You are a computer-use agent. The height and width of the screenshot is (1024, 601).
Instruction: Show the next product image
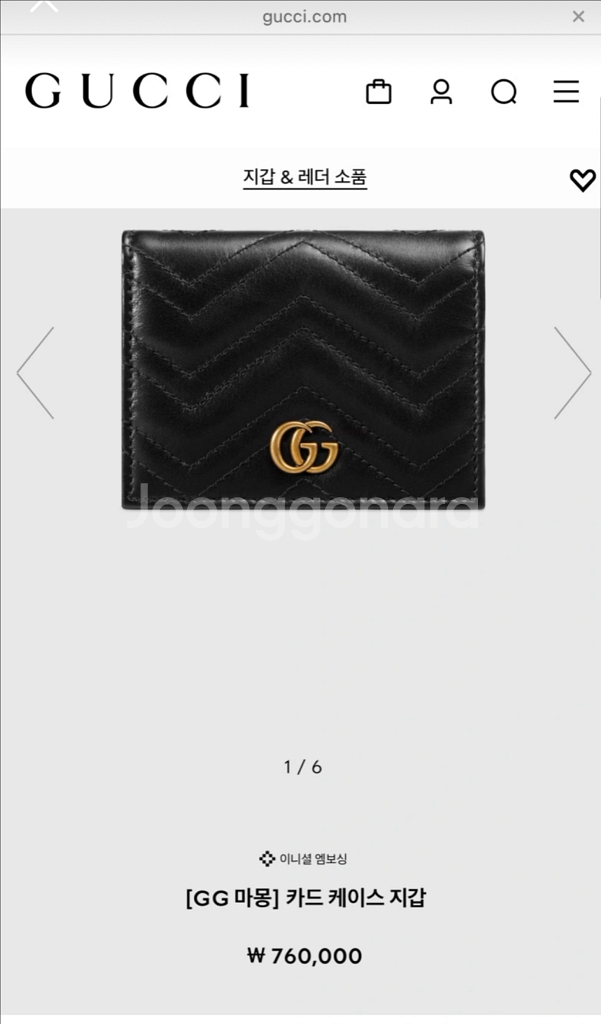(x=572, y=373)
